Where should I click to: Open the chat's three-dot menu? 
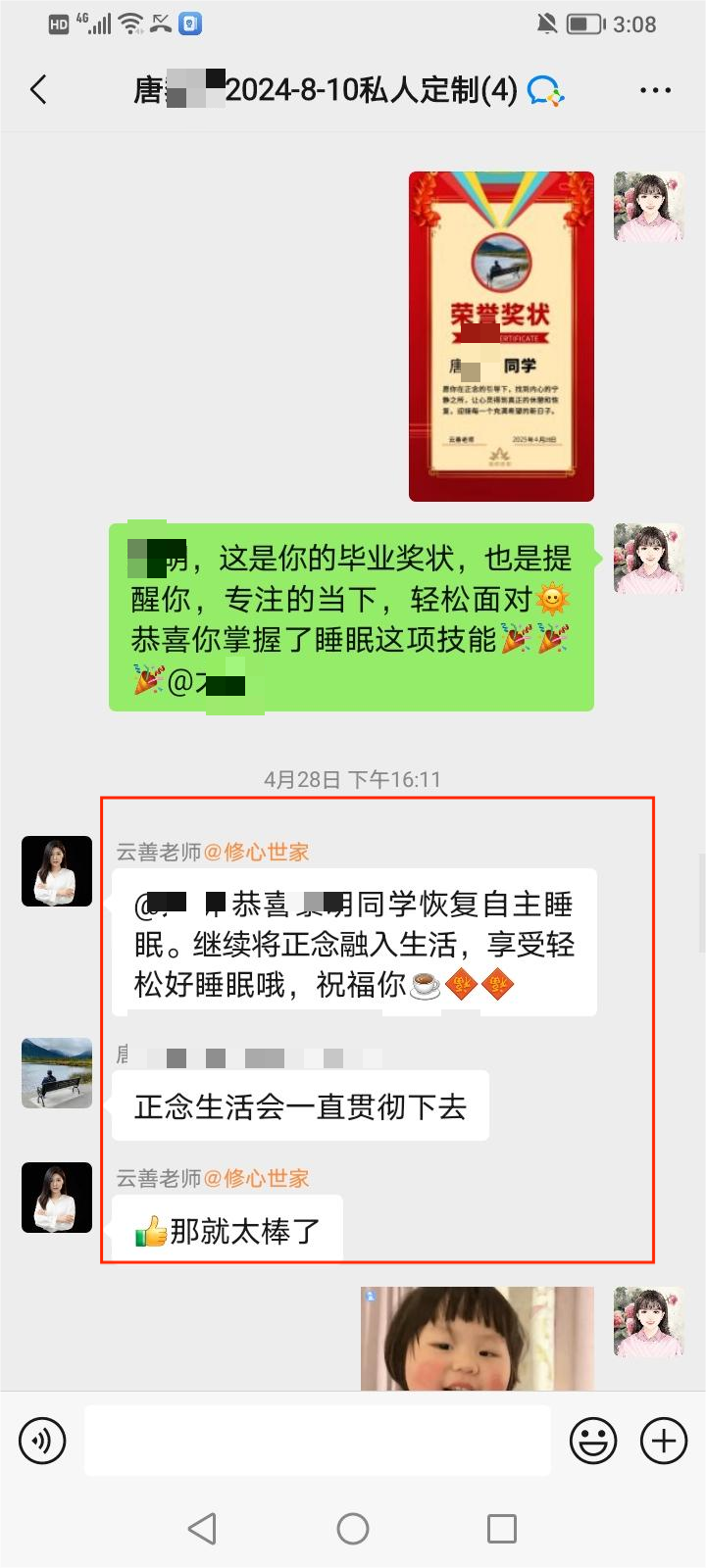[x=655, y=90]
